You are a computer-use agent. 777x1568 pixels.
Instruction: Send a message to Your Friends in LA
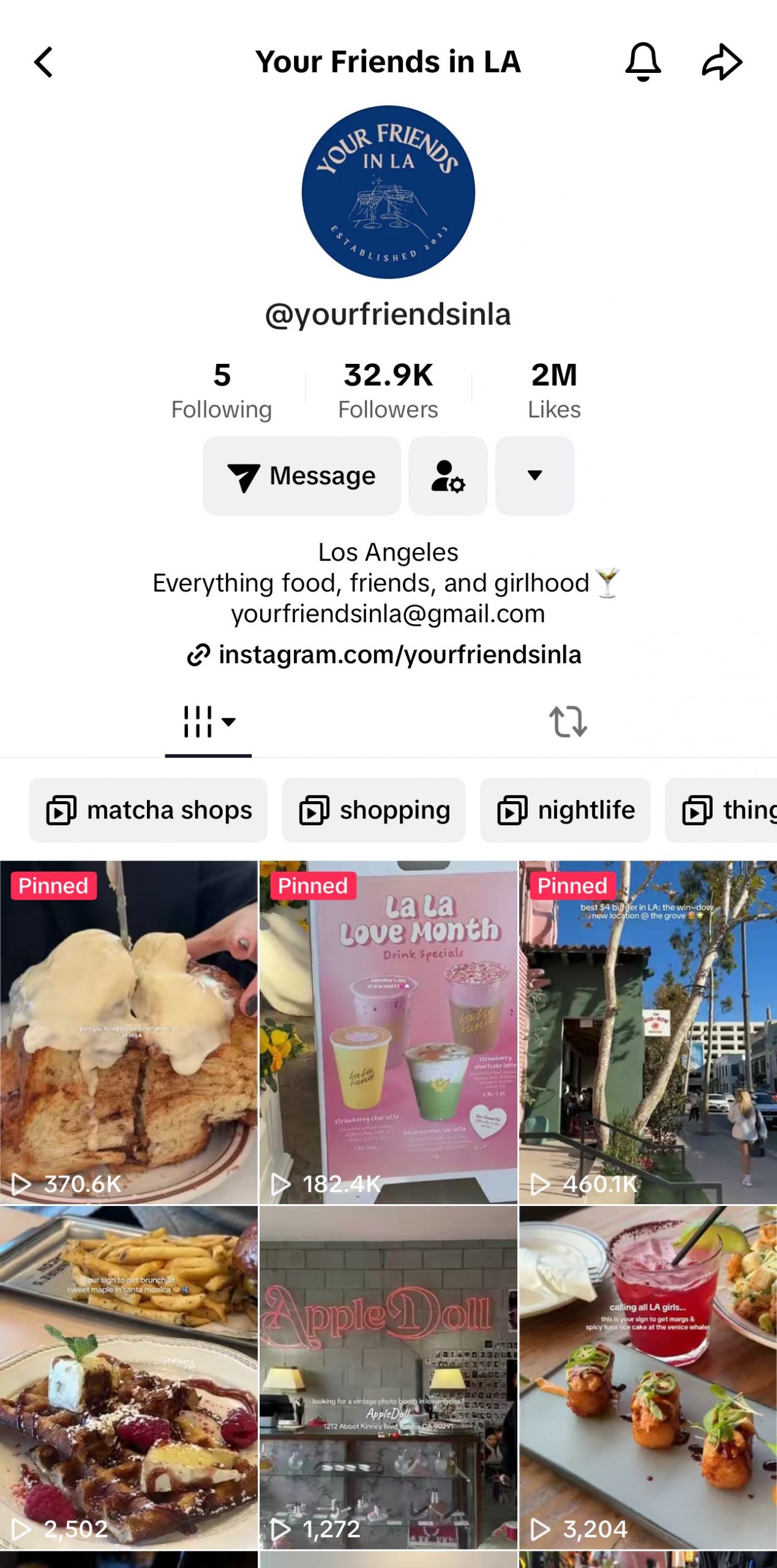click(301, 476)
